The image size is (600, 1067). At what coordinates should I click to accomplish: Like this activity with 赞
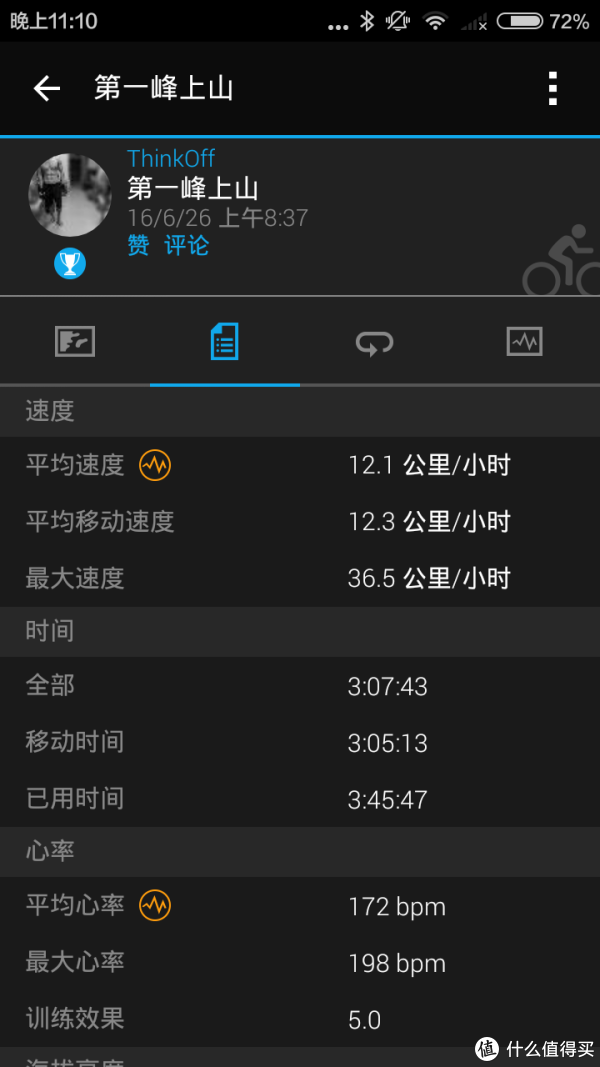138,245
